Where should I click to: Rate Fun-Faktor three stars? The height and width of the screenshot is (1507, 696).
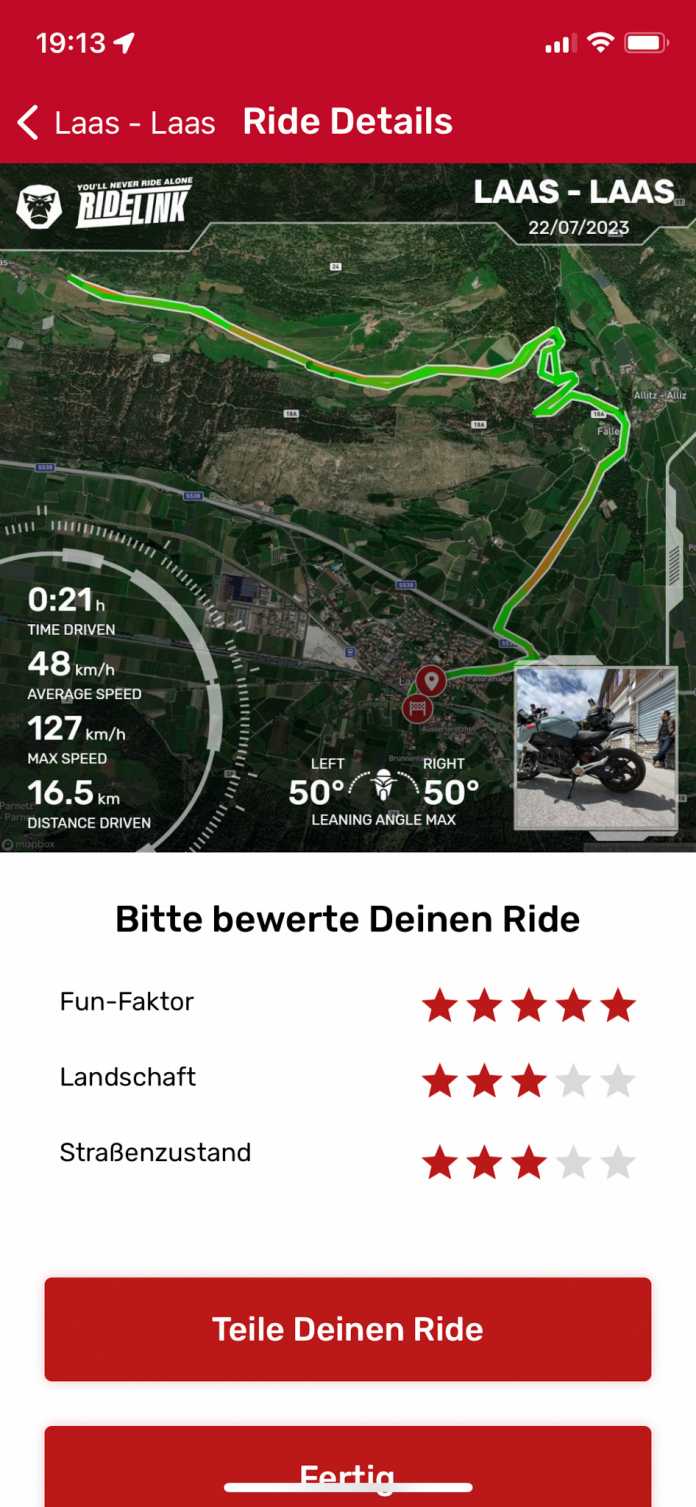click(529, 1005)
